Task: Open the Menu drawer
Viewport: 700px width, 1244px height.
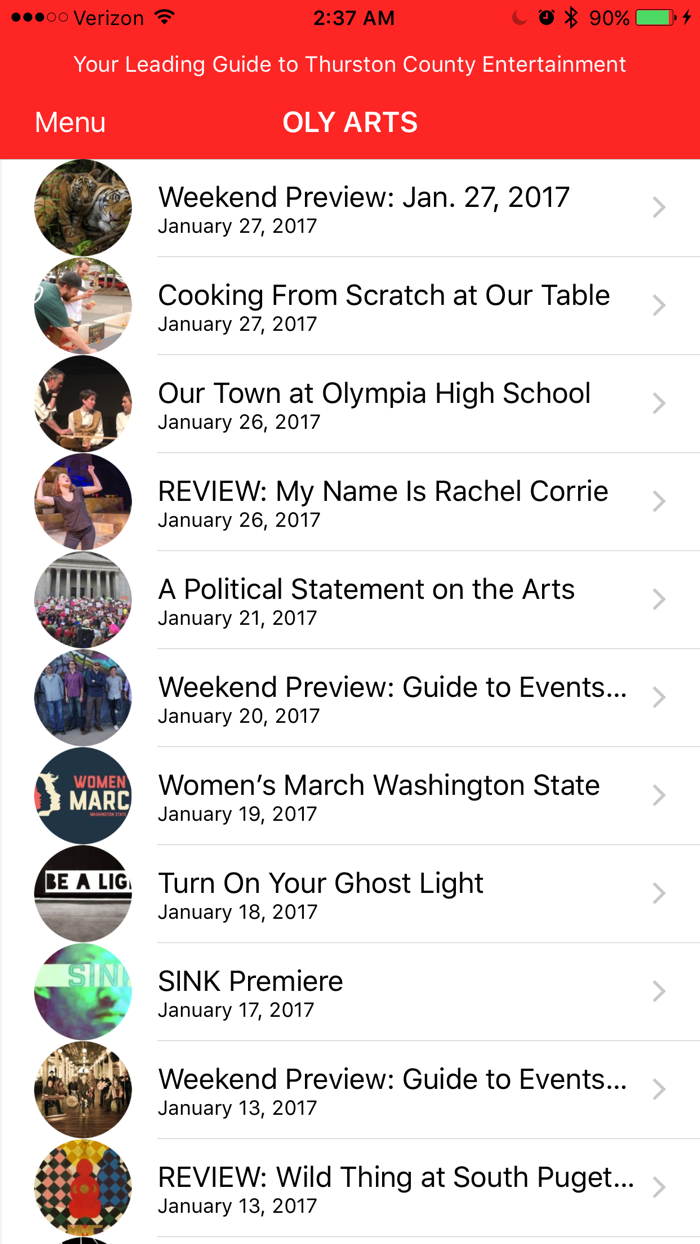Action: pyautogui.click(x=70, y=123)
